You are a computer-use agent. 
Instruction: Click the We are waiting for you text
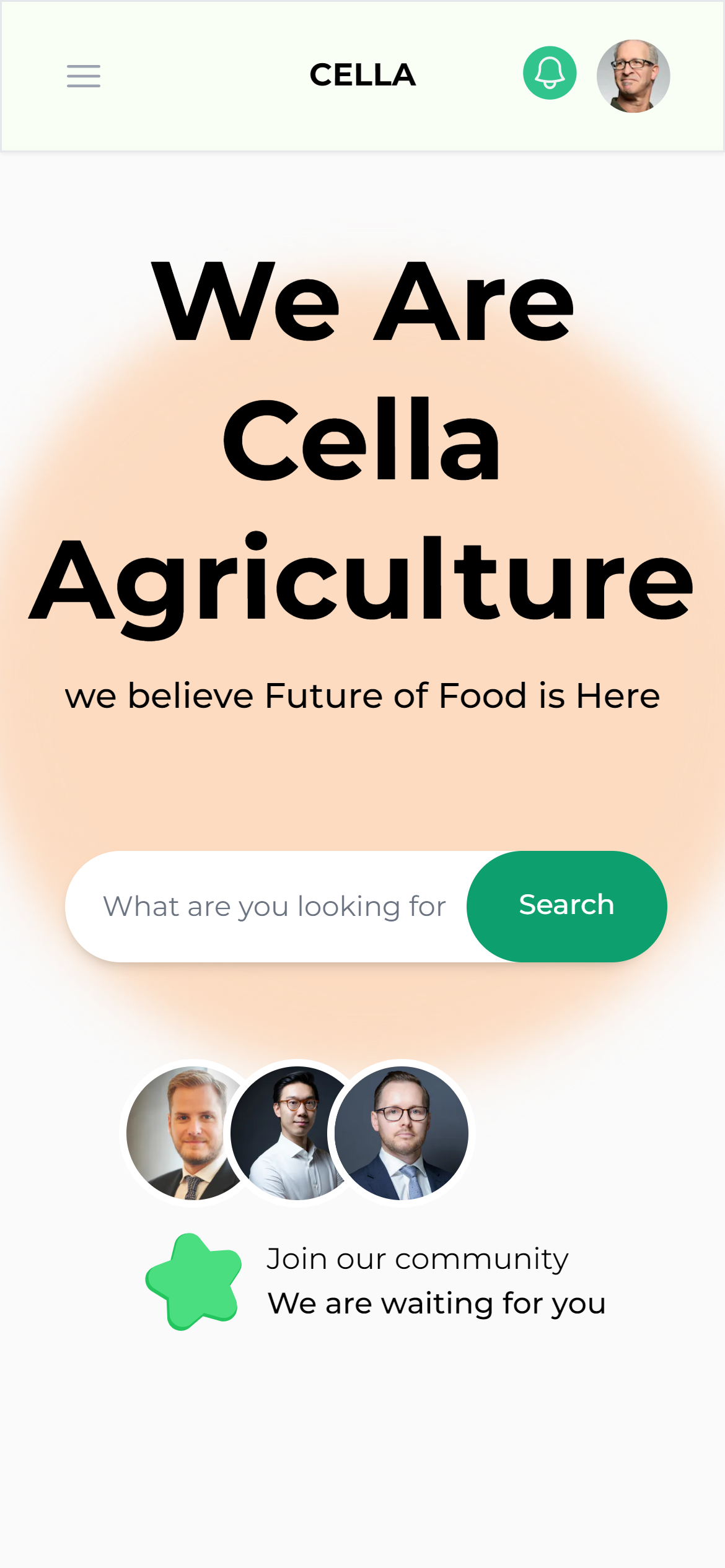click(x=438, y=1304)
